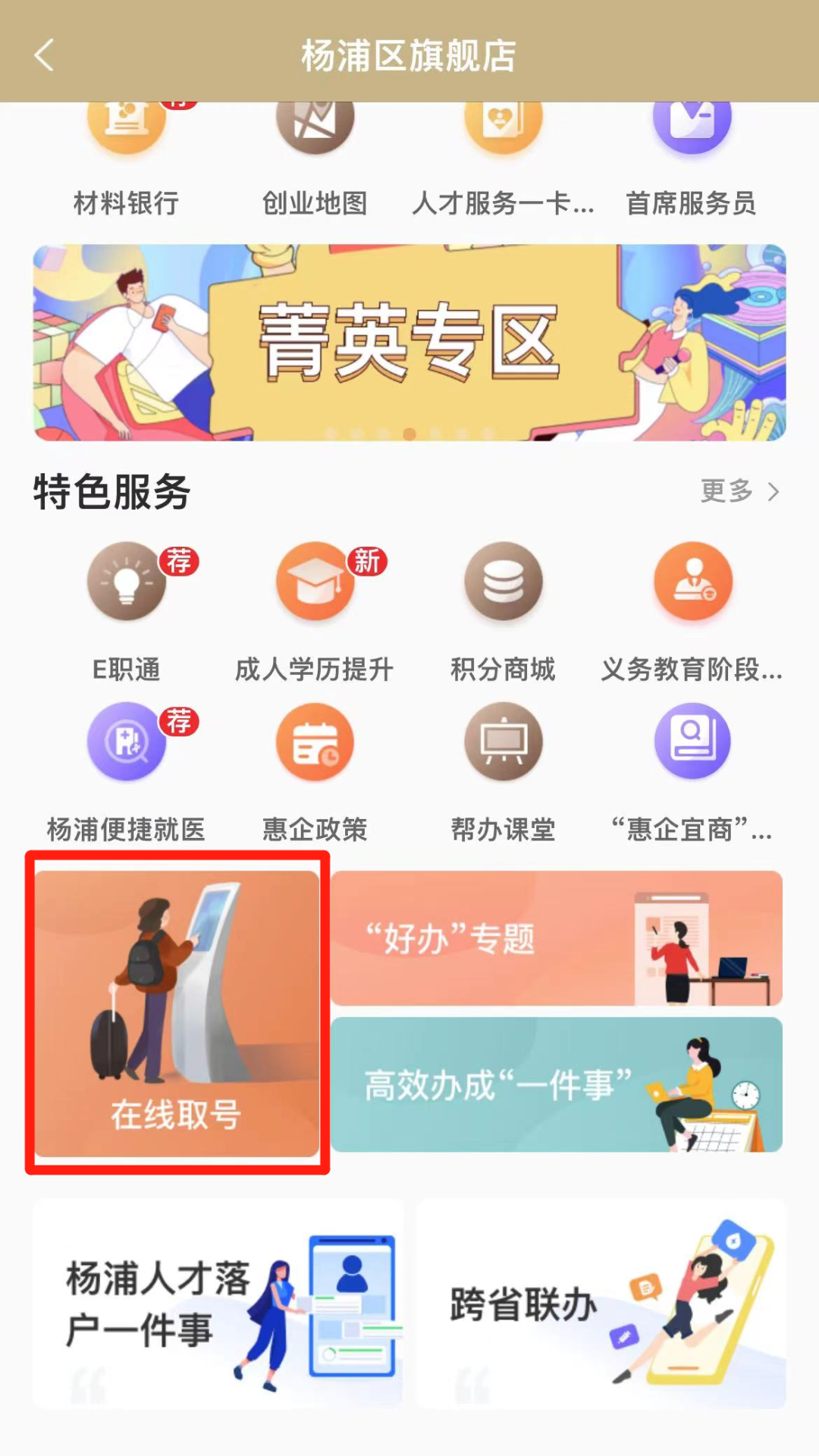Viewport: 819px width, 1456px height.
Task: Open 高效办成"一件事" card
Action: 557,1084
